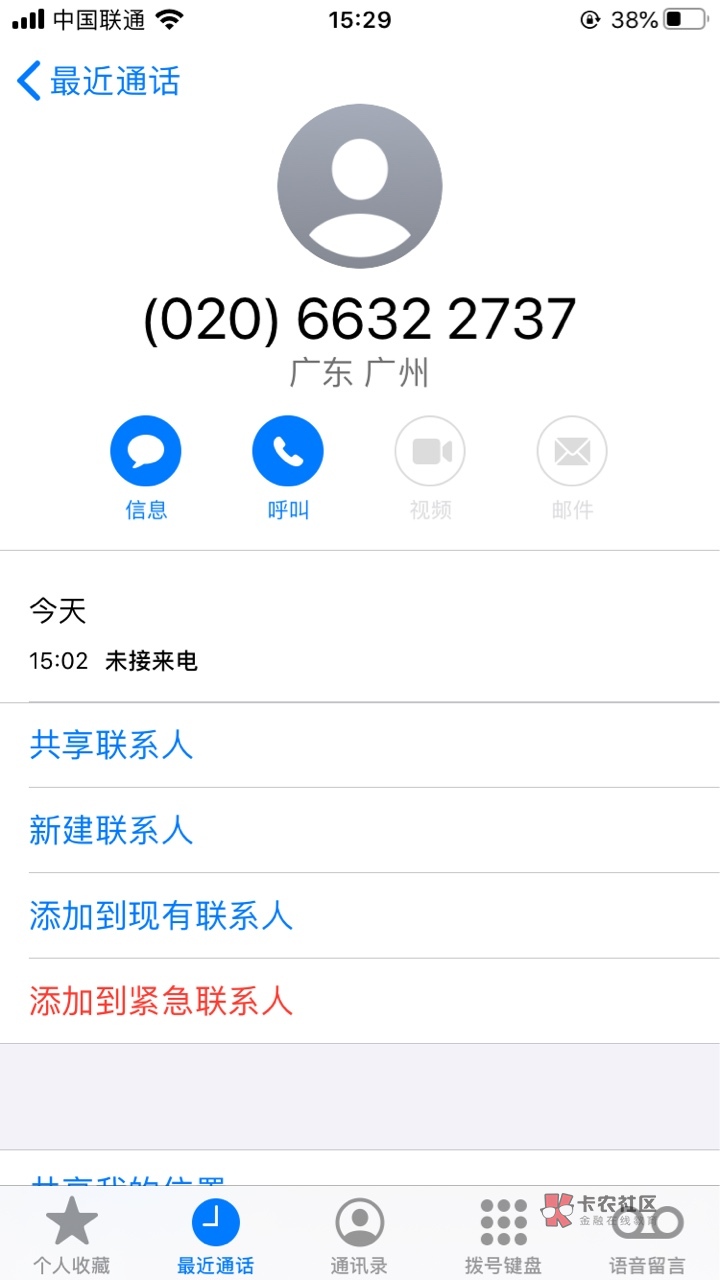
Task: Tap 共享联系人 to share contact
Action: [x=111, y=745]
